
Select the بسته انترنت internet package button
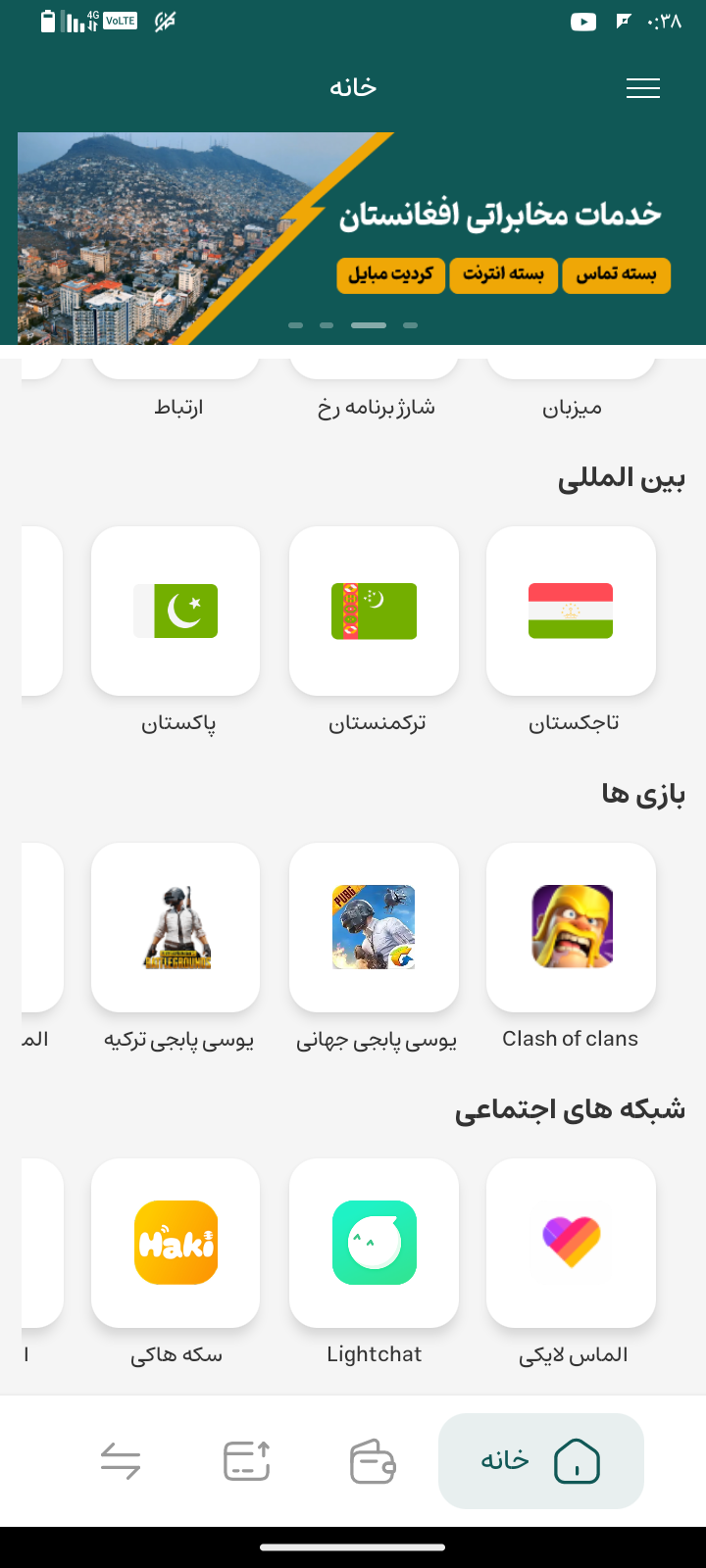(503, 274)
